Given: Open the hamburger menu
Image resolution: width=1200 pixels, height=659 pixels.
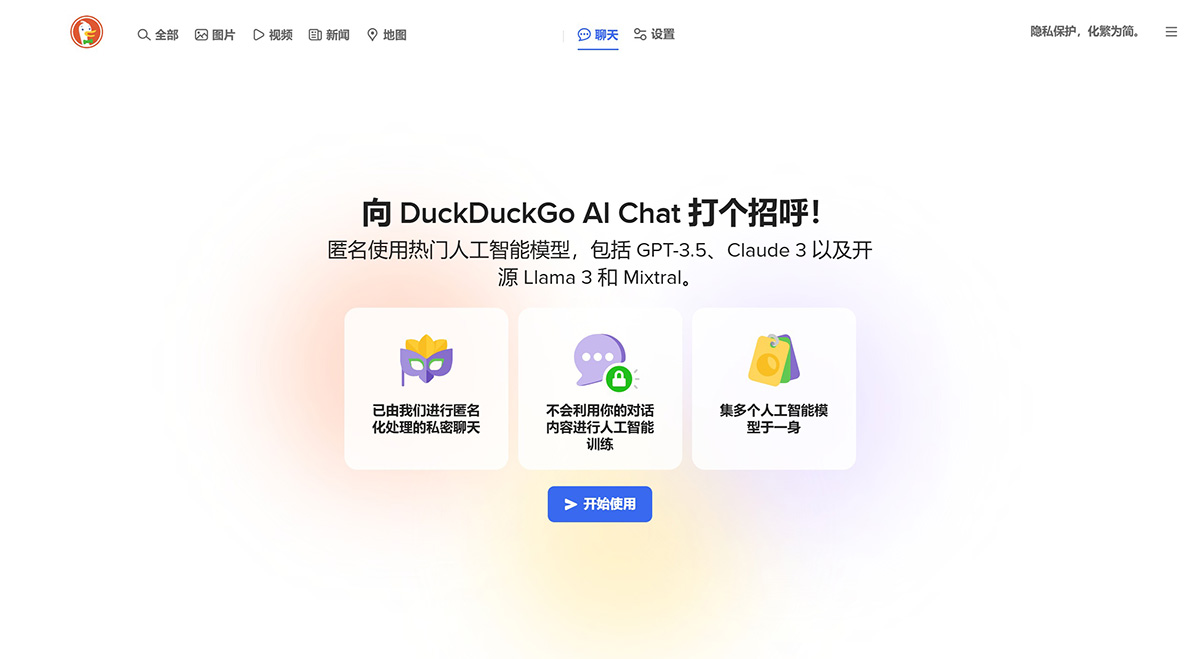Looking at the screenshot, I should tap(1171, 32).
